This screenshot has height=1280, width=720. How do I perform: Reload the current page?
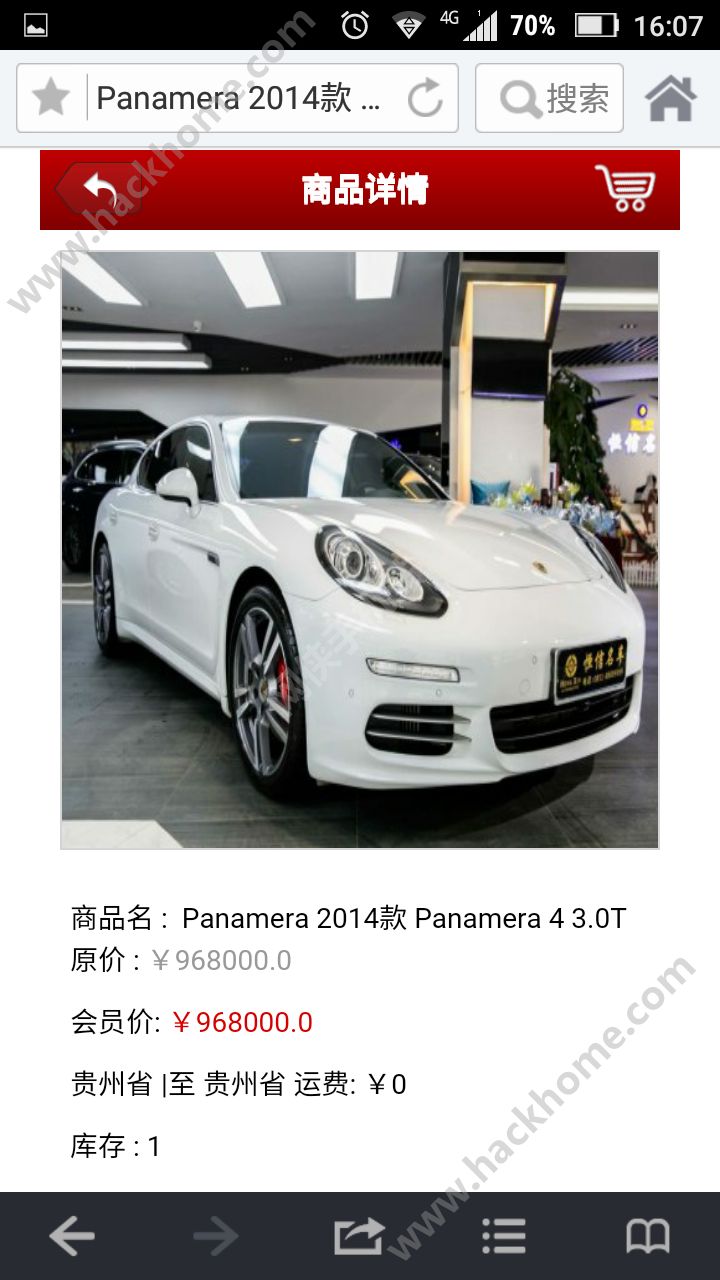[x=425, y=98]
